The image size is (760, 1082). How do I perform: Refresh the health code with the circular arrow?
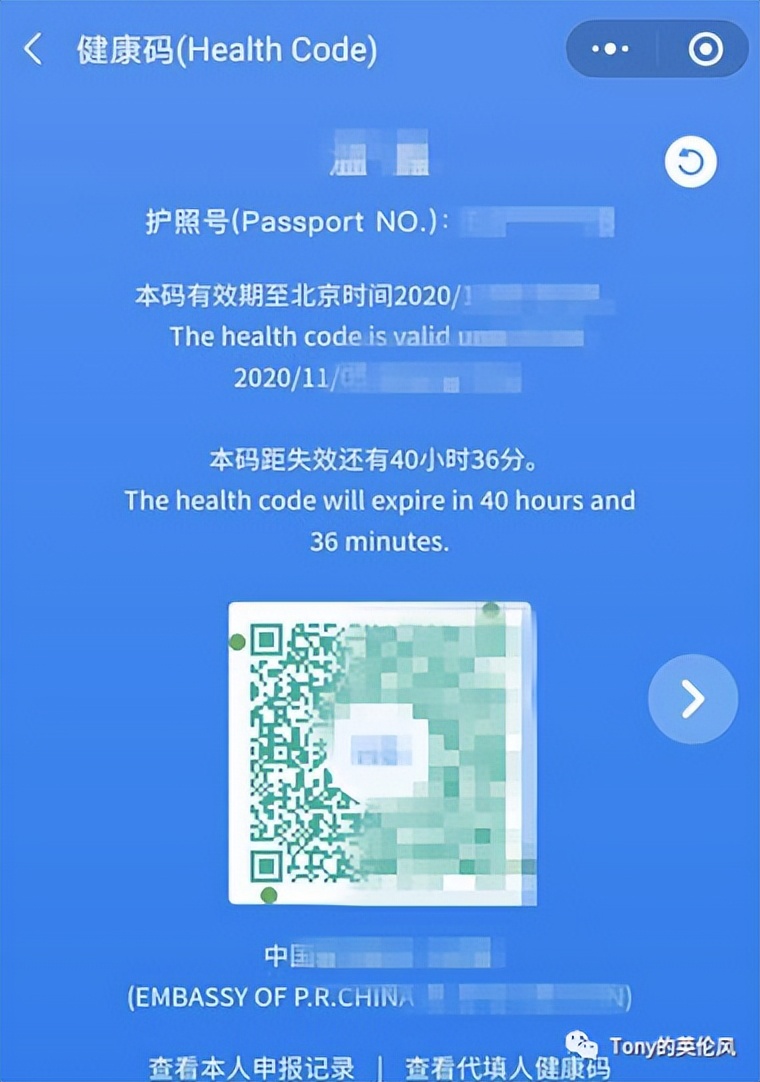coord(692,160)
